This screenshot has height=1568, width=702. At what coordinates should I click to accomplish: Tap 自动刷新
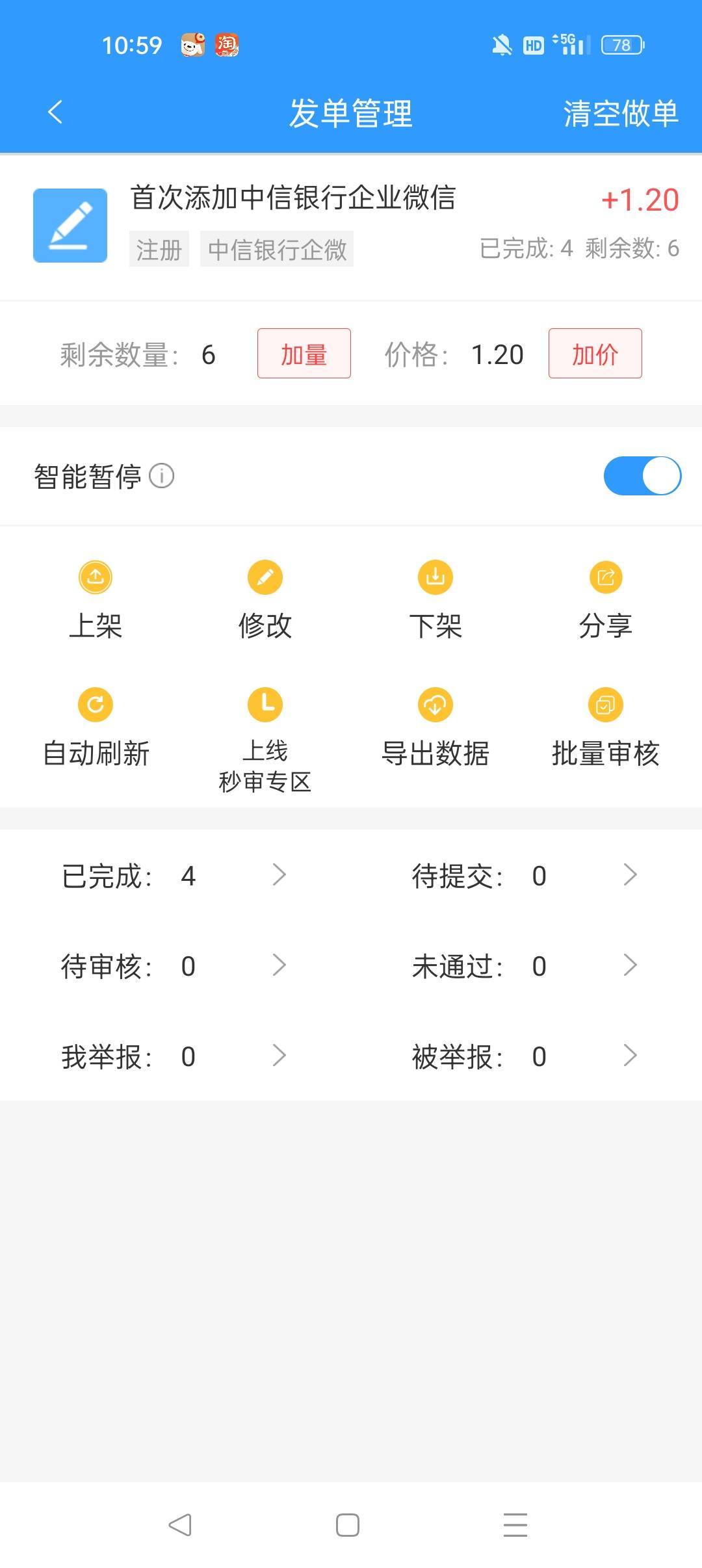coord(96,728)
